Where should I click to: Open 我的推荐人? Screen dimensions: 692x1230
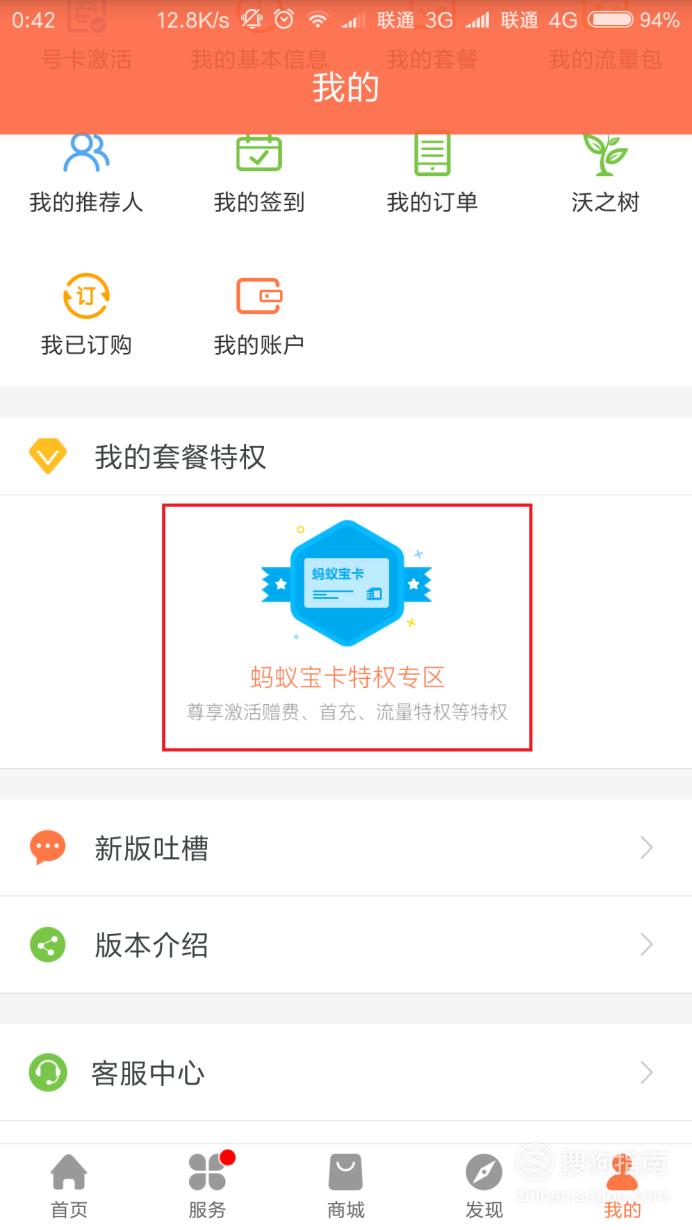click(86, 175)
